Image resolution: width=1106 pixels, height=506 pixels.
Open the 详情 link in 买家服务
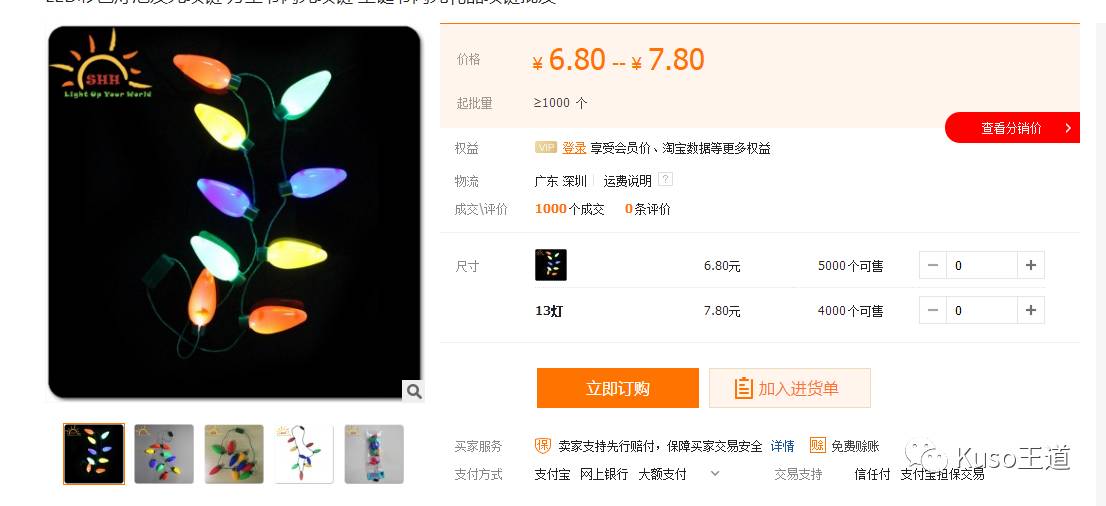click(x=782, y=446)
